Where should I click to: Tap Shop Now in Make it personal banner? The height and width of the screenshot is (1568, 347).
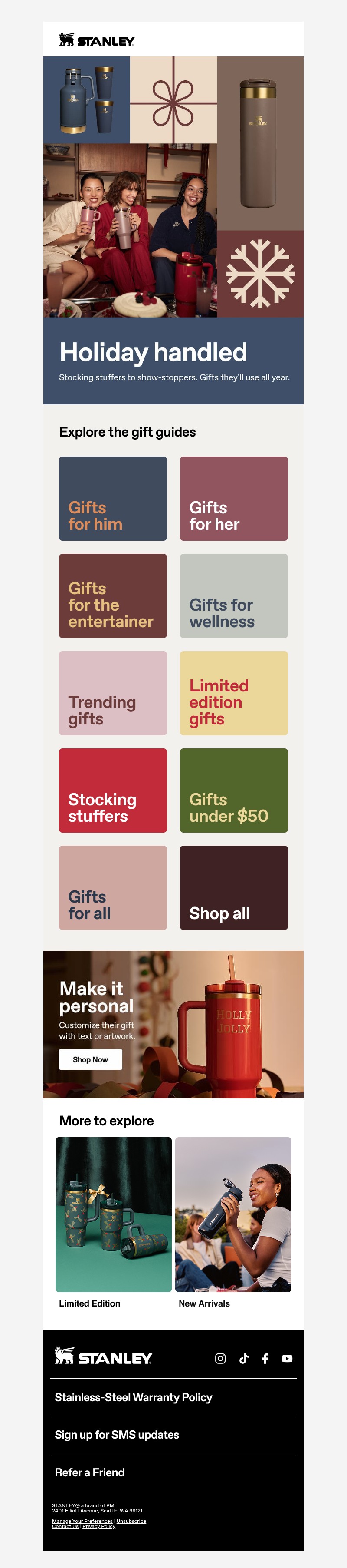tap(91, 1060)
